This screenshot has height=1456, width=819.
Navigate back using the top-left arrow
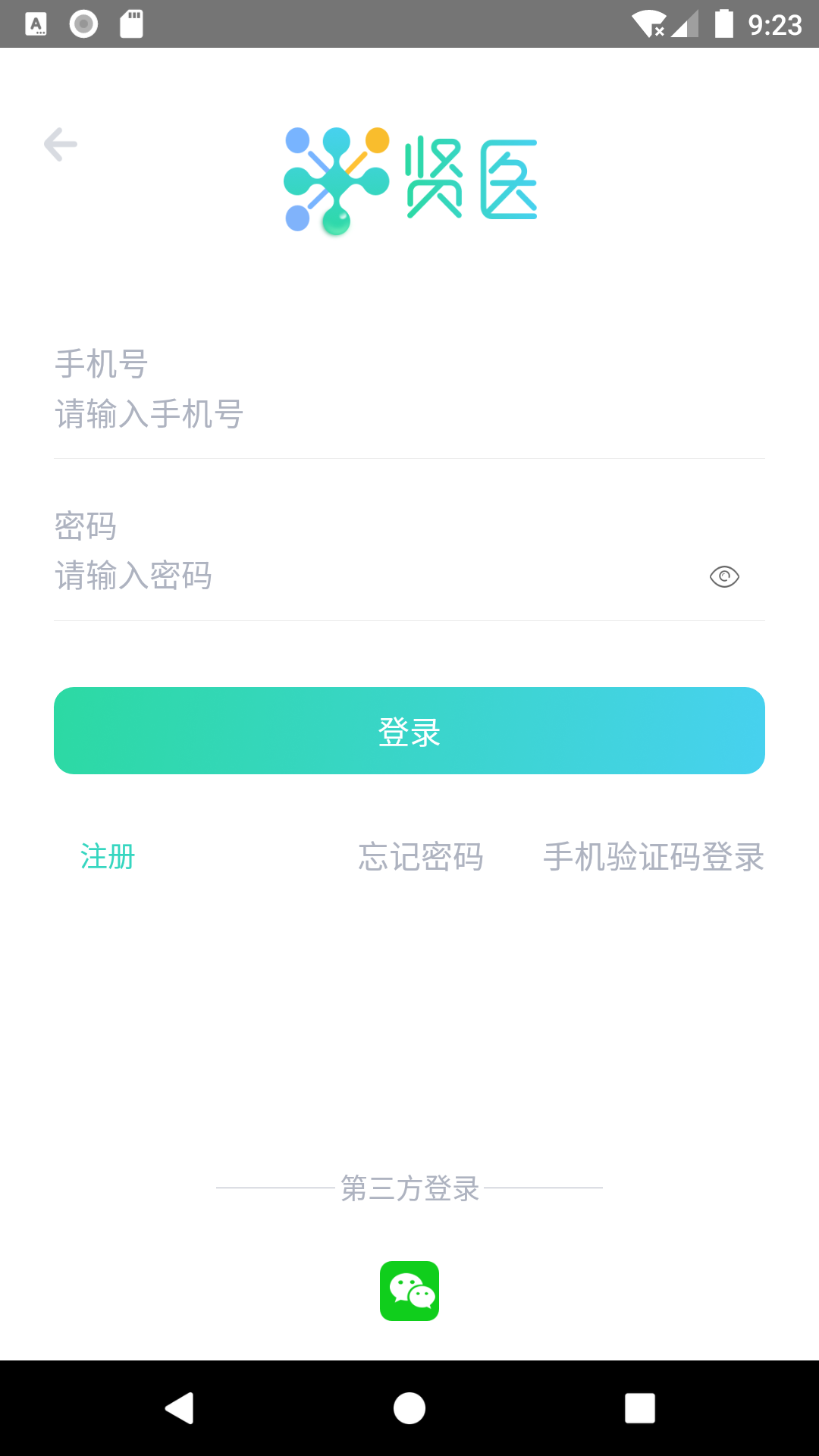click(59, 144)
